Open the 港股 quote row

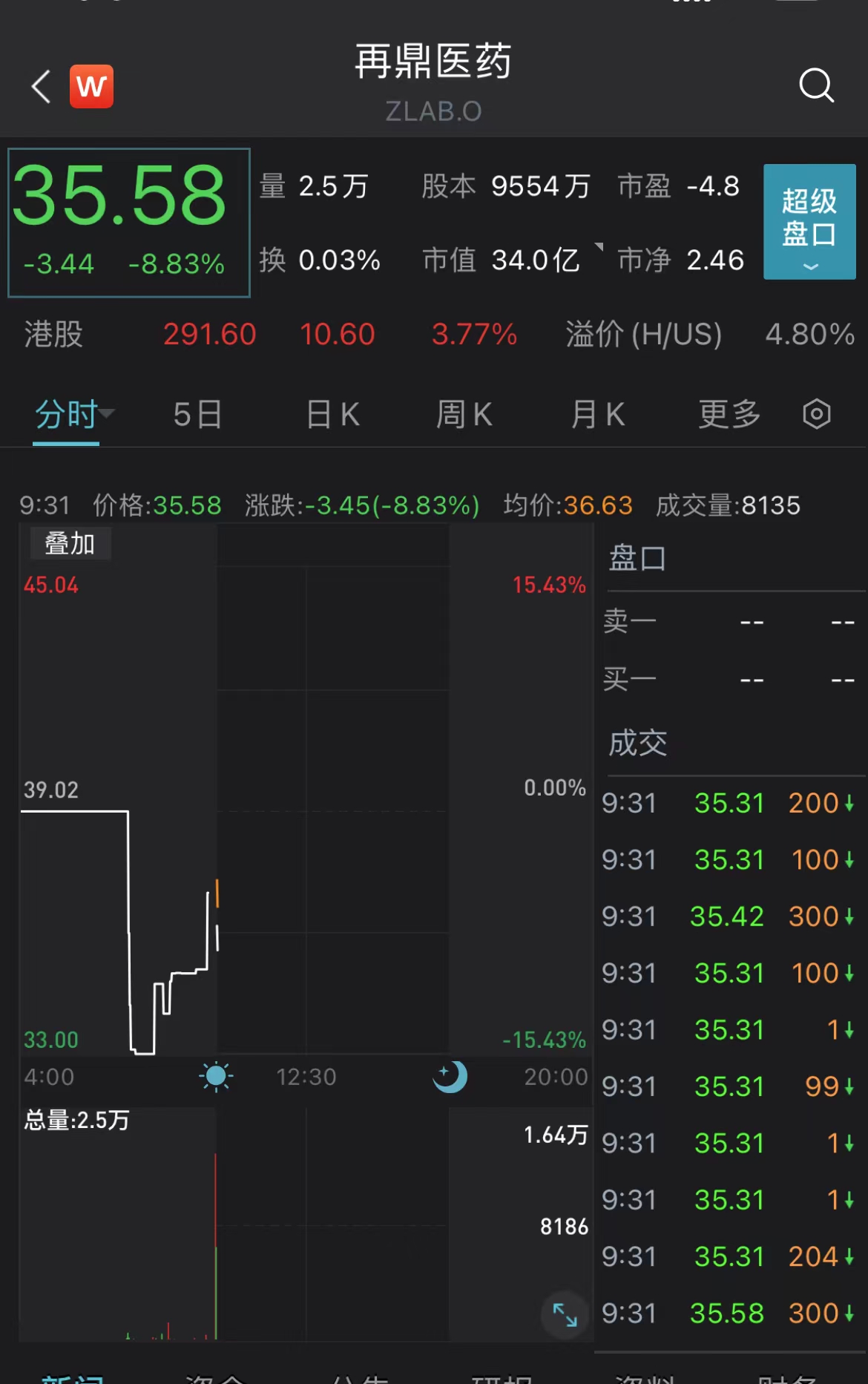tap(53, 334)
